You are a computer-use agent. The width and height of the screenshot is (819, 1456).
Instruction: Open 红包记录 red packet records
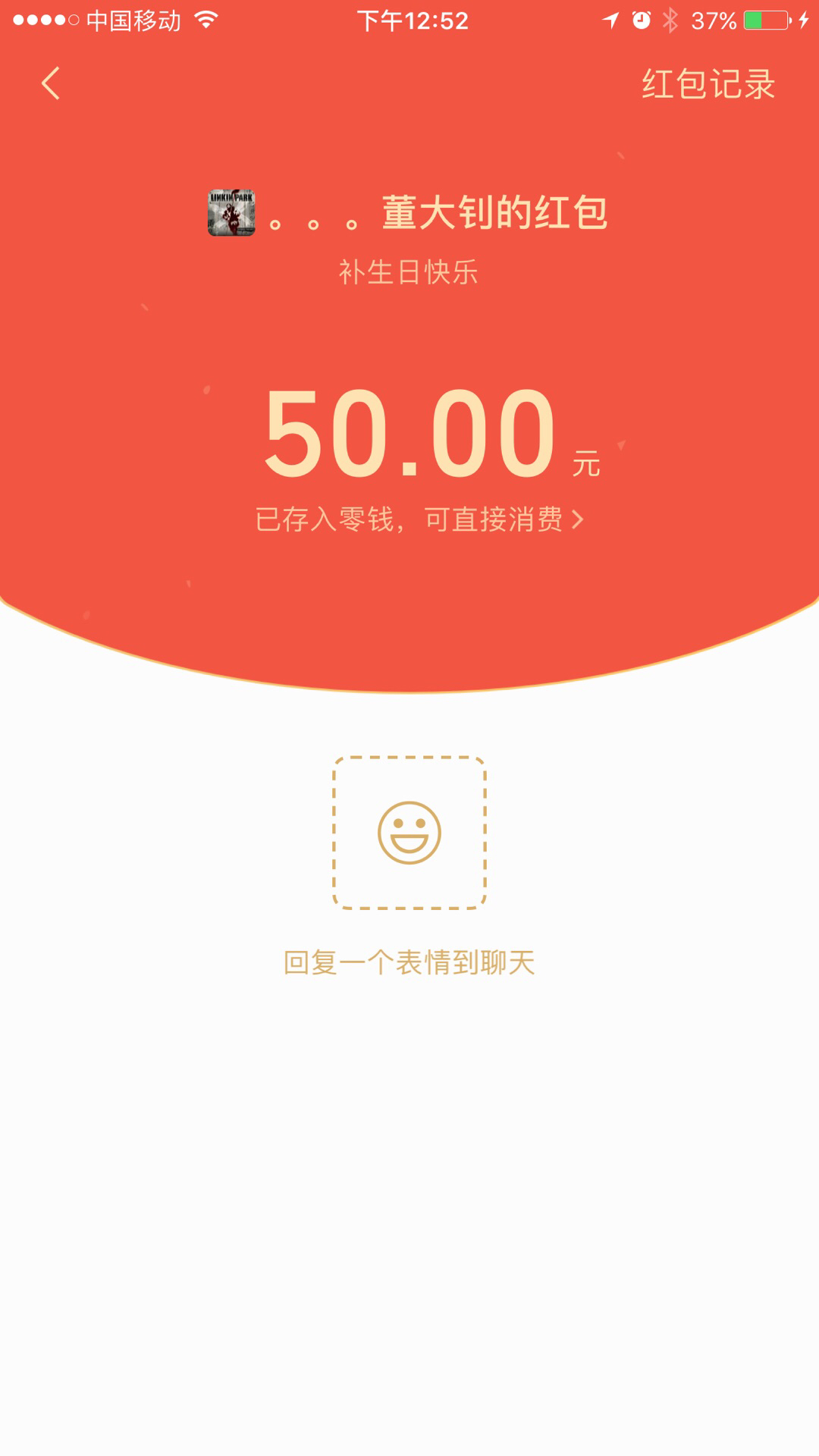708,84
